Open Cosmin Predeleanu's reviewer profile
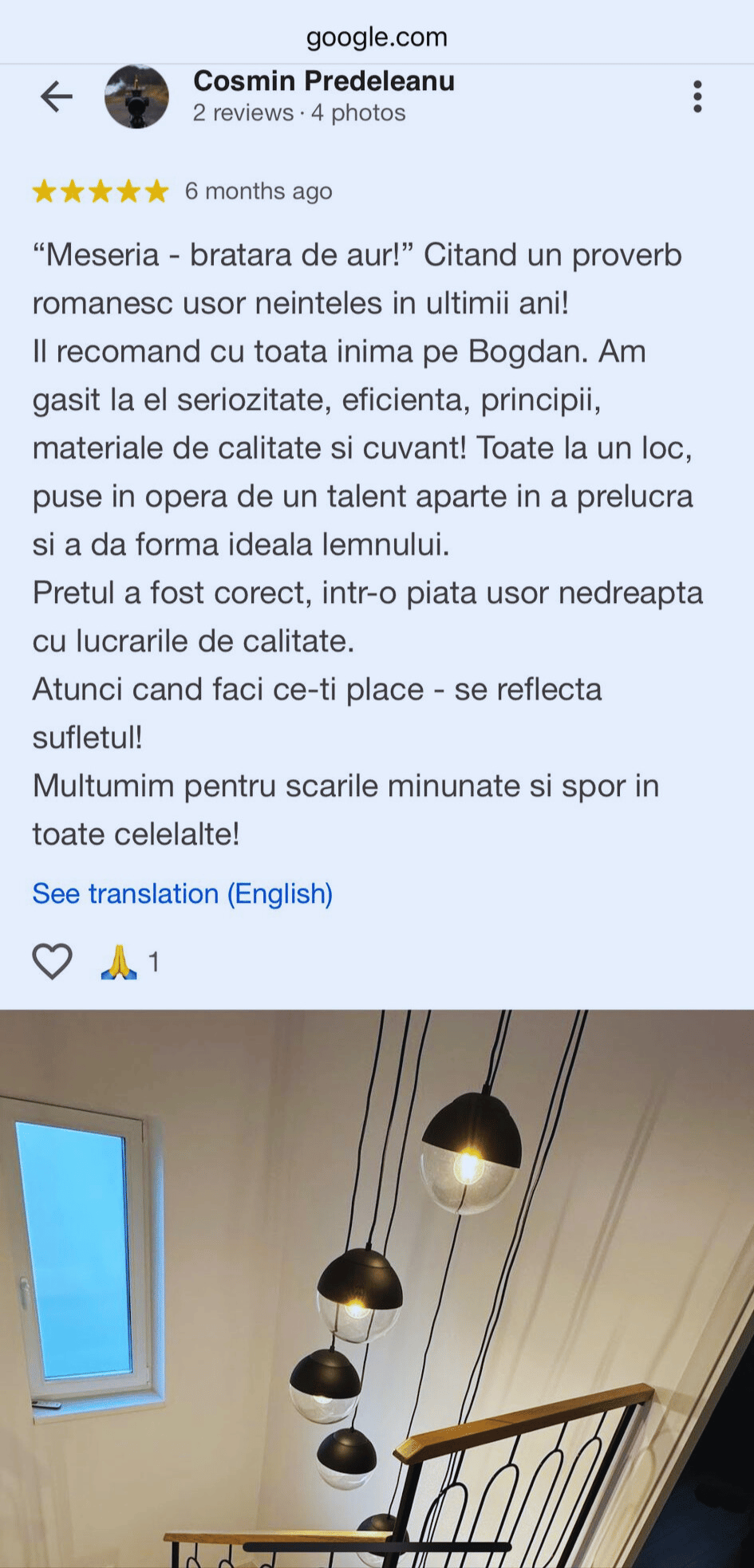Image resolution: width=754 pixels, height=1568 pixels. 323,81
